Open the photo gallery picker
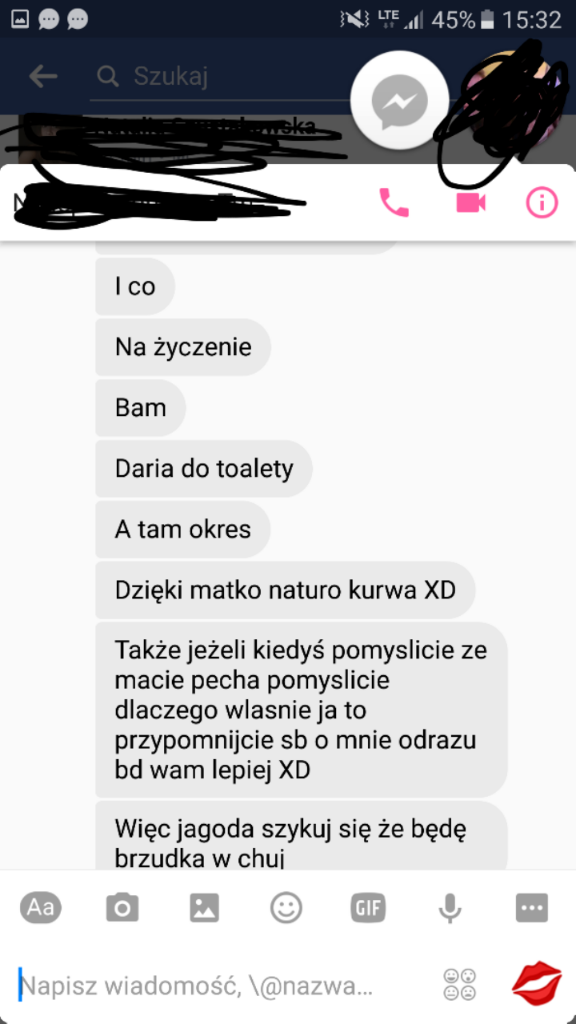Image resolution: width=576 pixels, height=1024 pixels. pyautogui.click(x=204, y=908)
